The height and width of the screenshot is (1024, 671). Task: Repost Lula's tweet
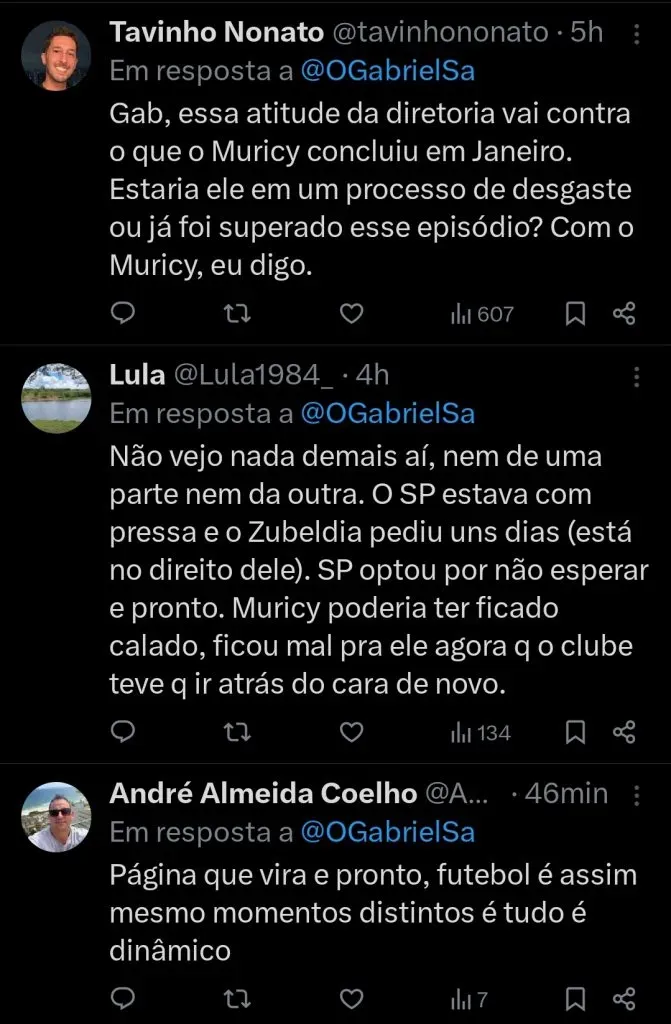[237, 733]
